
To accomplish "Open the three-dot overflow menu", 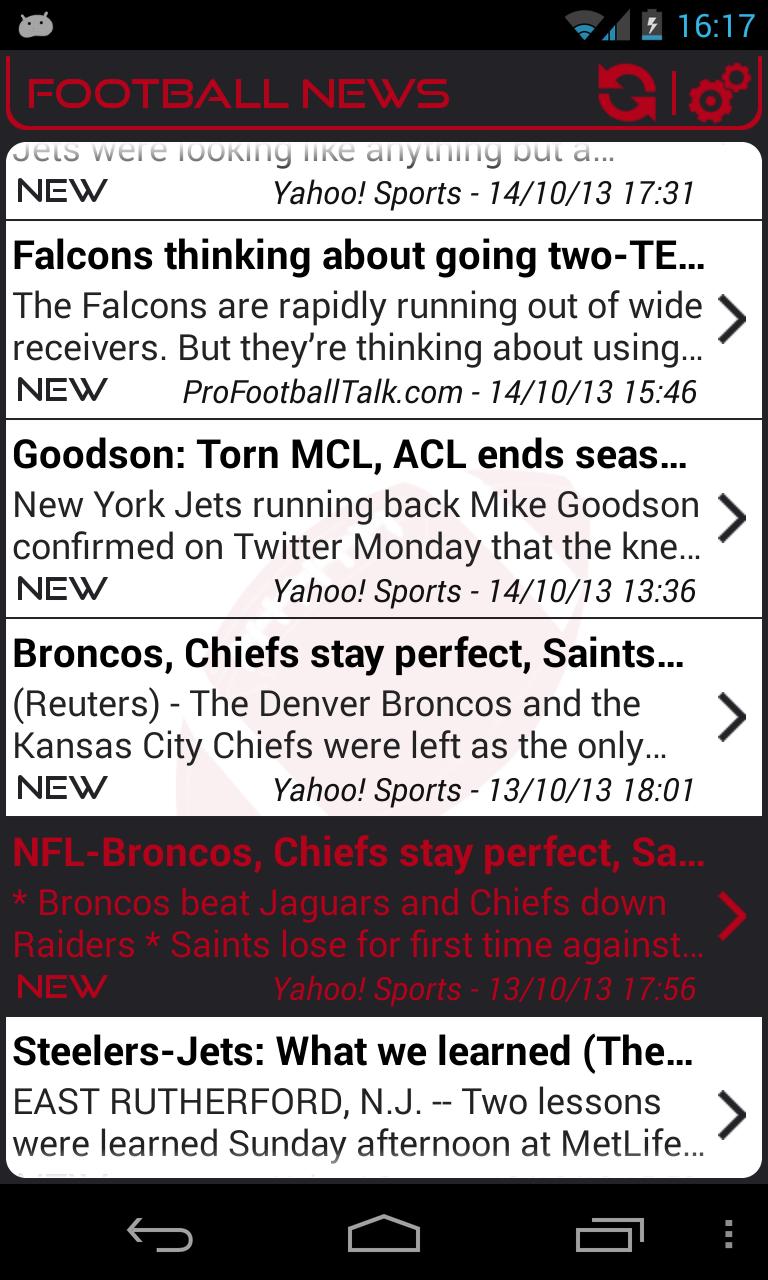I will [728, 1235].
